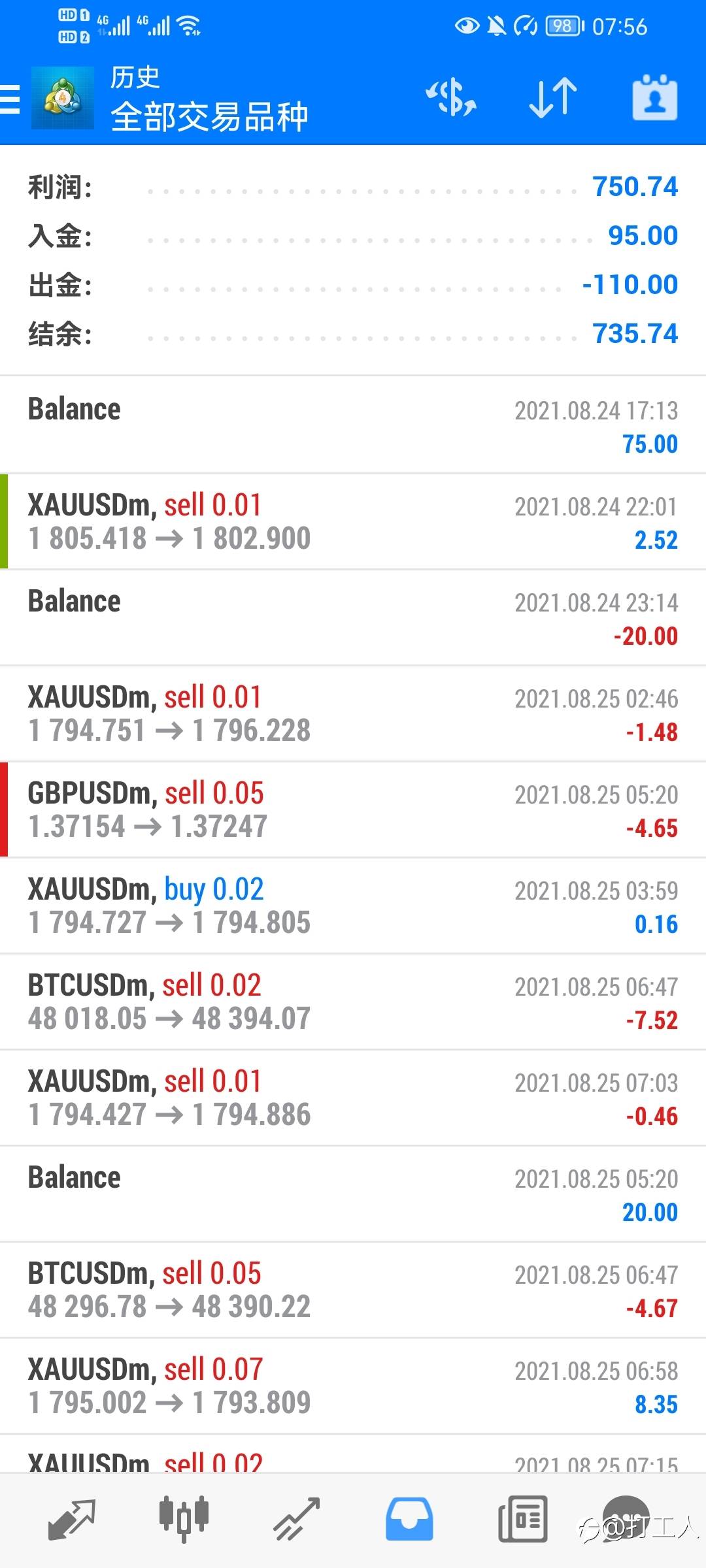This screenshot has height=1568, width=706.
Task: Expand the BTCUSDm sell 0.05 trade
Action: [353, 1290]
